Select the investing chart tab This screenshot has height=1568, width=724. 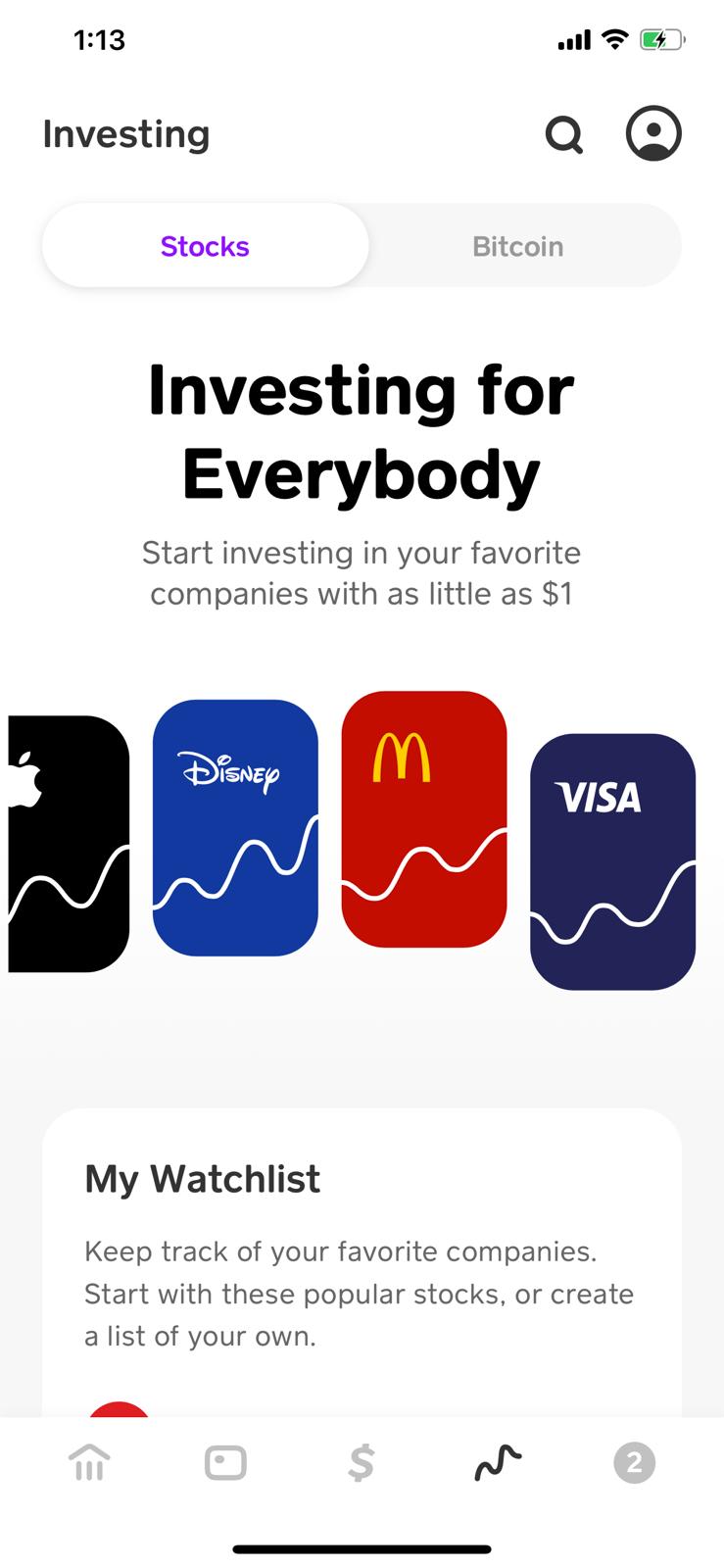pyautogui.click(x=498, y=1463)
